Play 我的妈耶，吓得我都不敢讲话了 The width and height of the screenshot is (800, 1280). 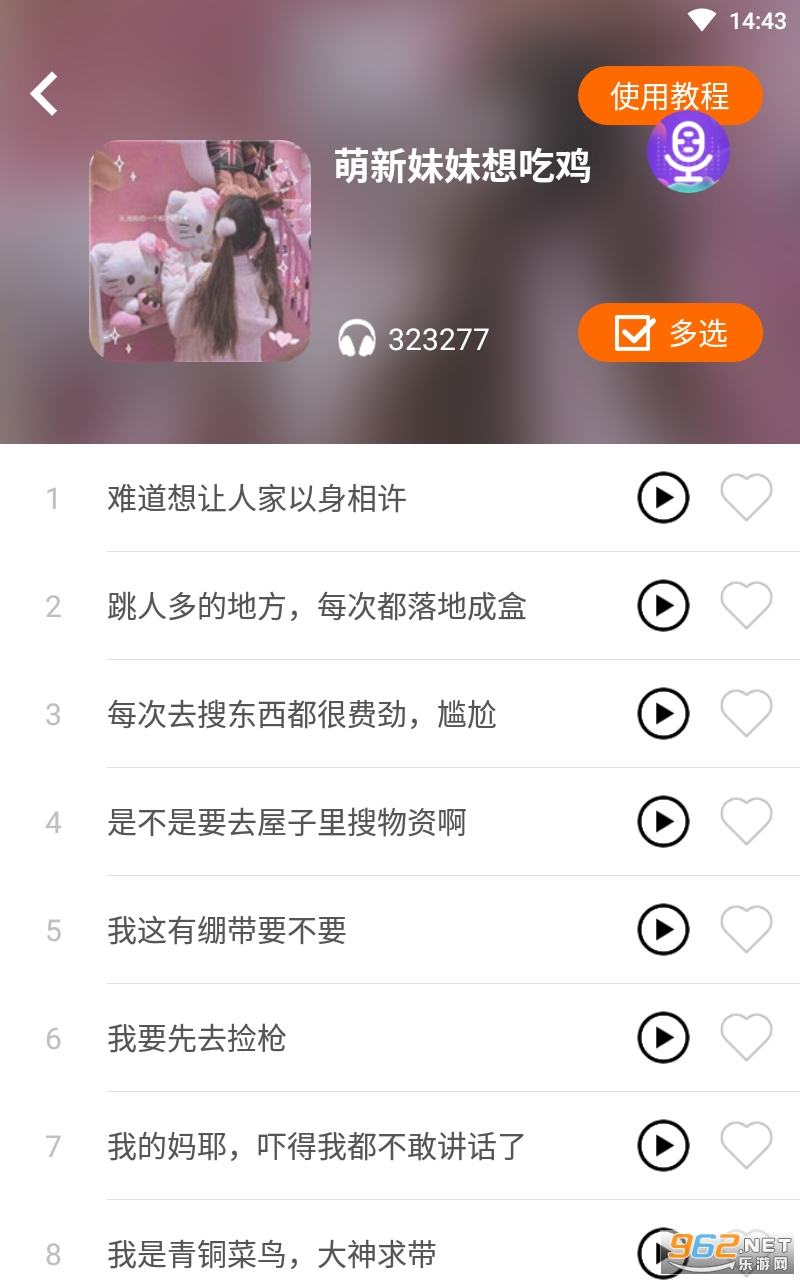tap(663, 1146)
